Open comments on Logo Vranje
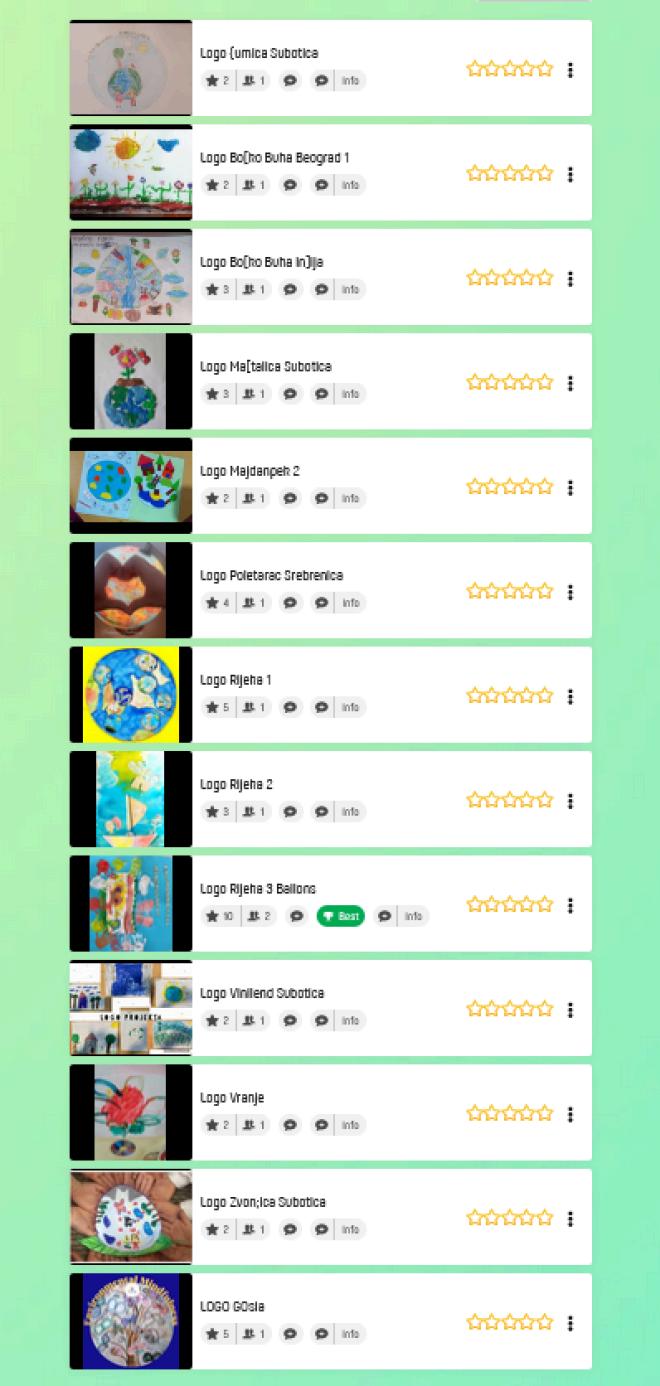Image resolution: width=660 pixels, height=1386 pixels. tap(290, 1125)
